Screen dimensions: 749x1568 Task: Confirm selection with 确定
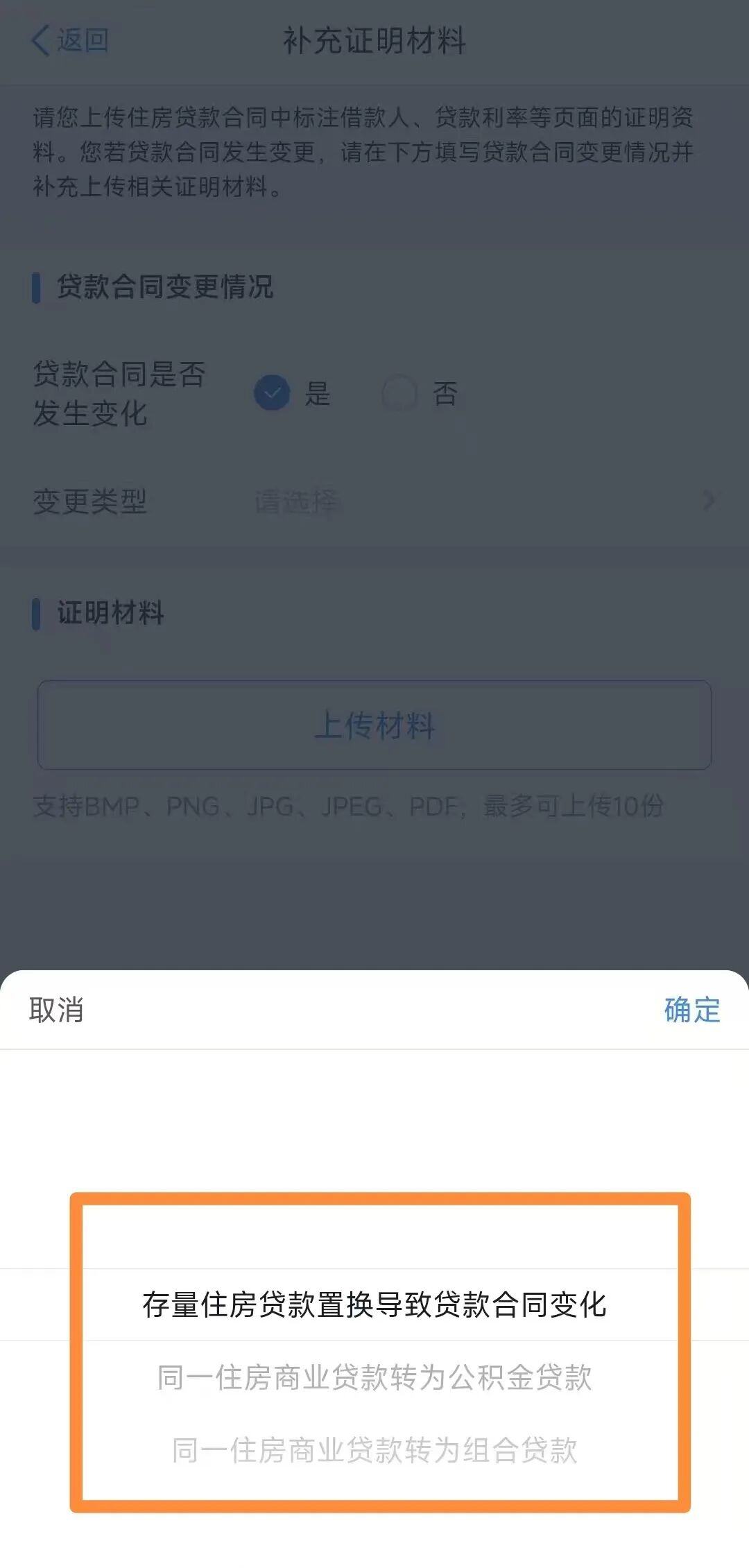pos(691,1010)
